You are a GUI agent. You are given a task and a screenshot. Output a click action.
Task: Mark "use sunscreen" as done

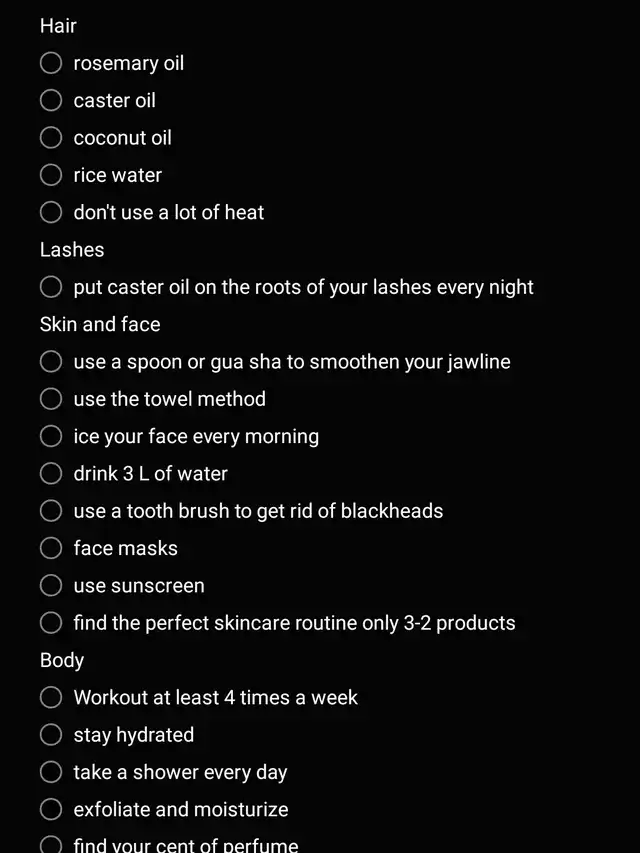(51, 585)
